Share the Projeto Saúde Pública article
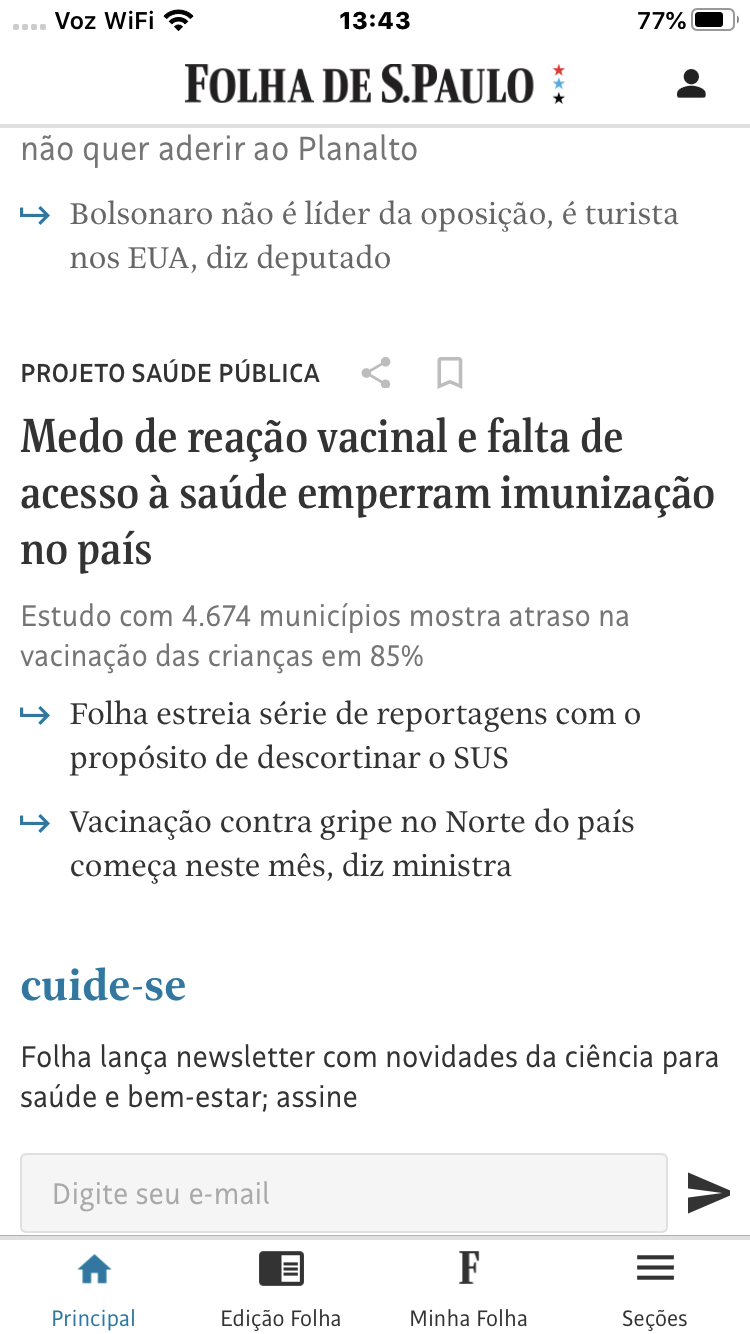750x1334 pixels. pyautogui.click(x=376, y=374)
